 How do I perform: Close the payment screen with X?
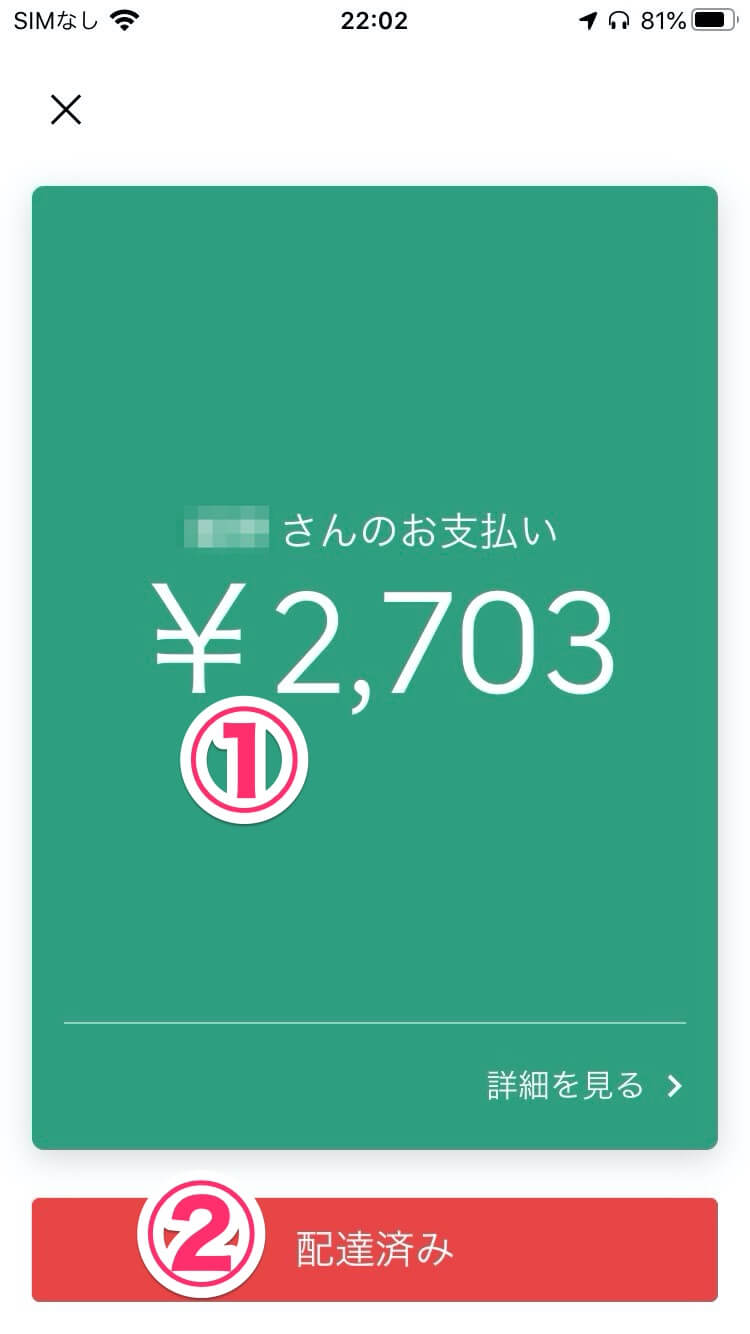[66, 109]
